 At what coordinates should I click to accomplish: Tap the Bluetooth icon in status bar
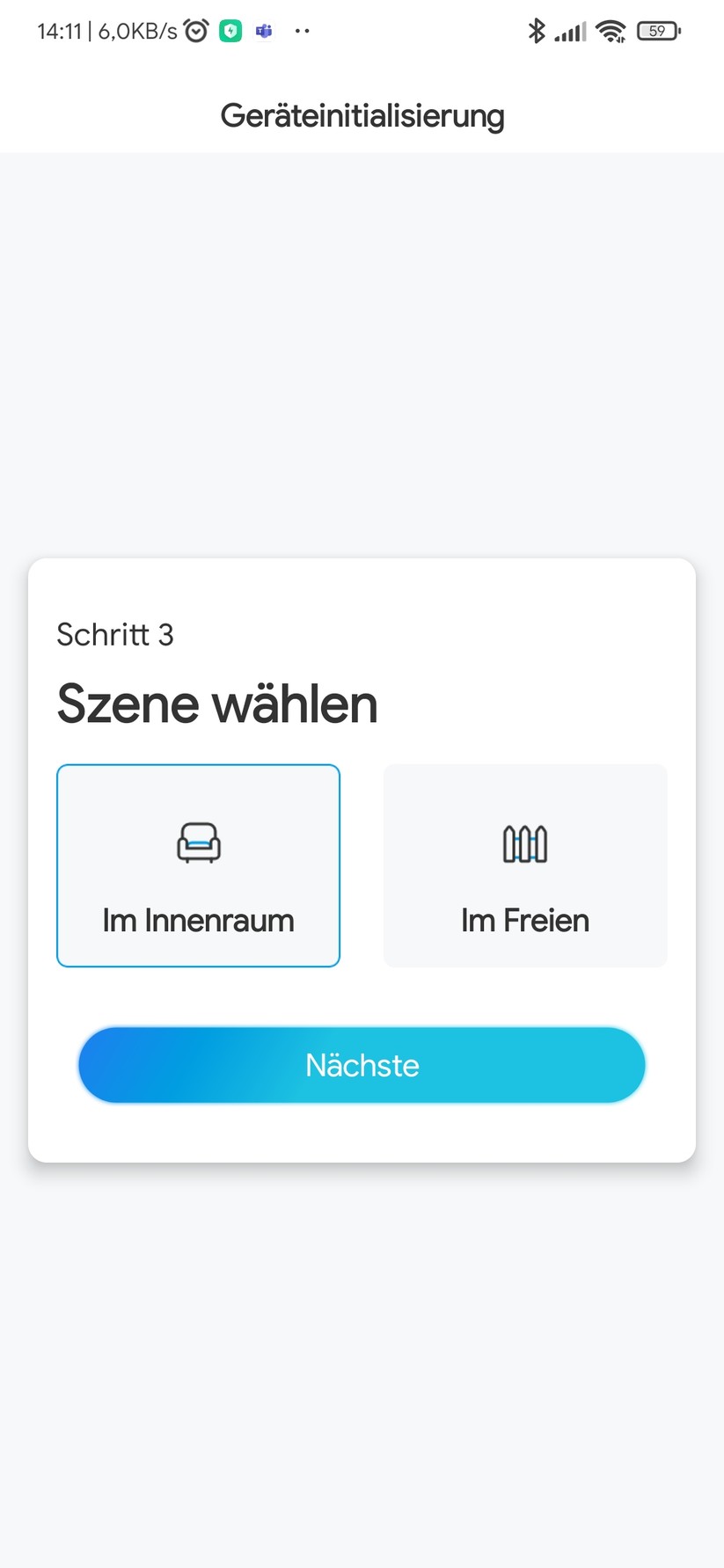pos(537,30)
